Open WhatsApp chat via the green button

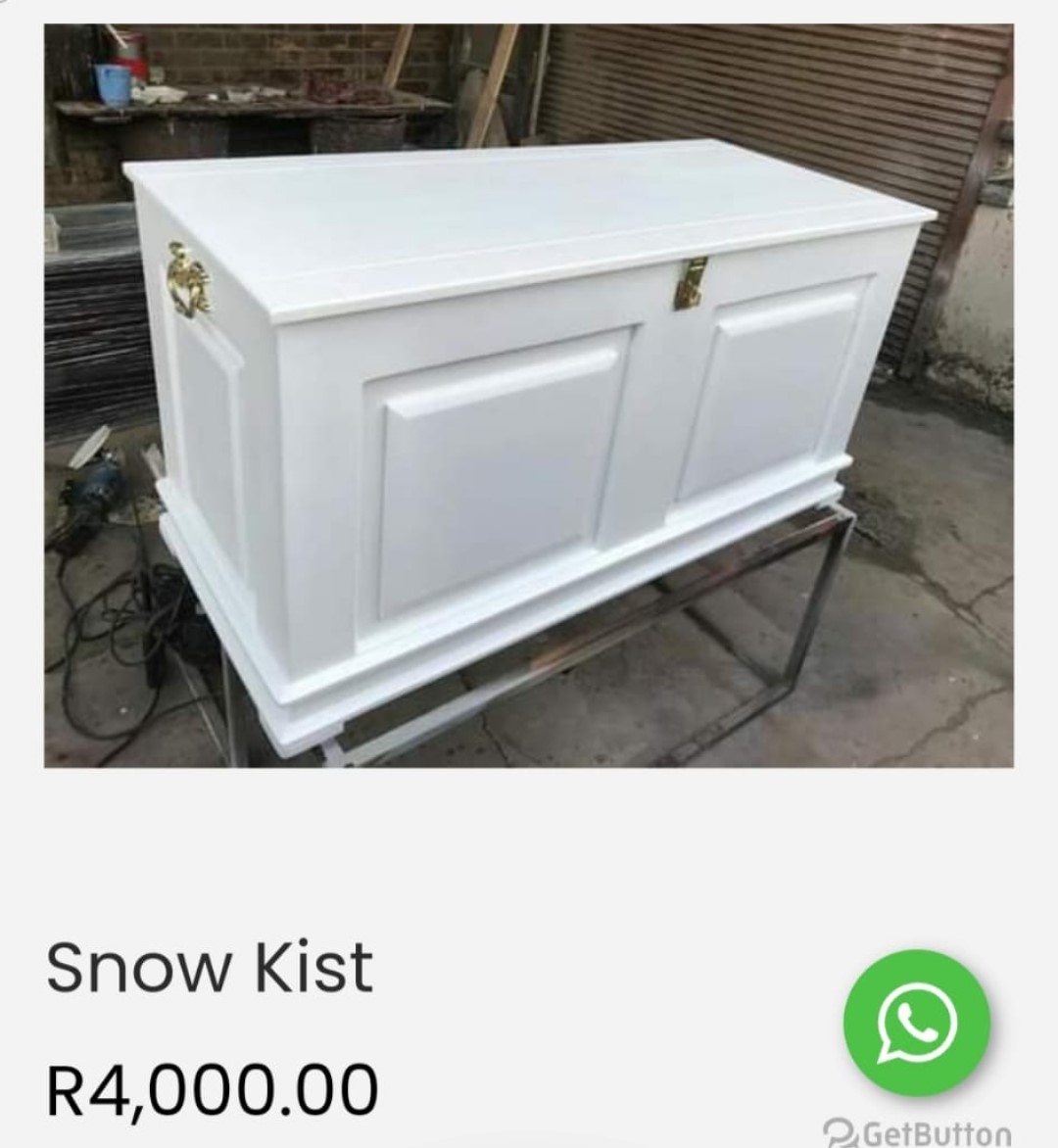pyautogui.click(x=917, y=1023)
